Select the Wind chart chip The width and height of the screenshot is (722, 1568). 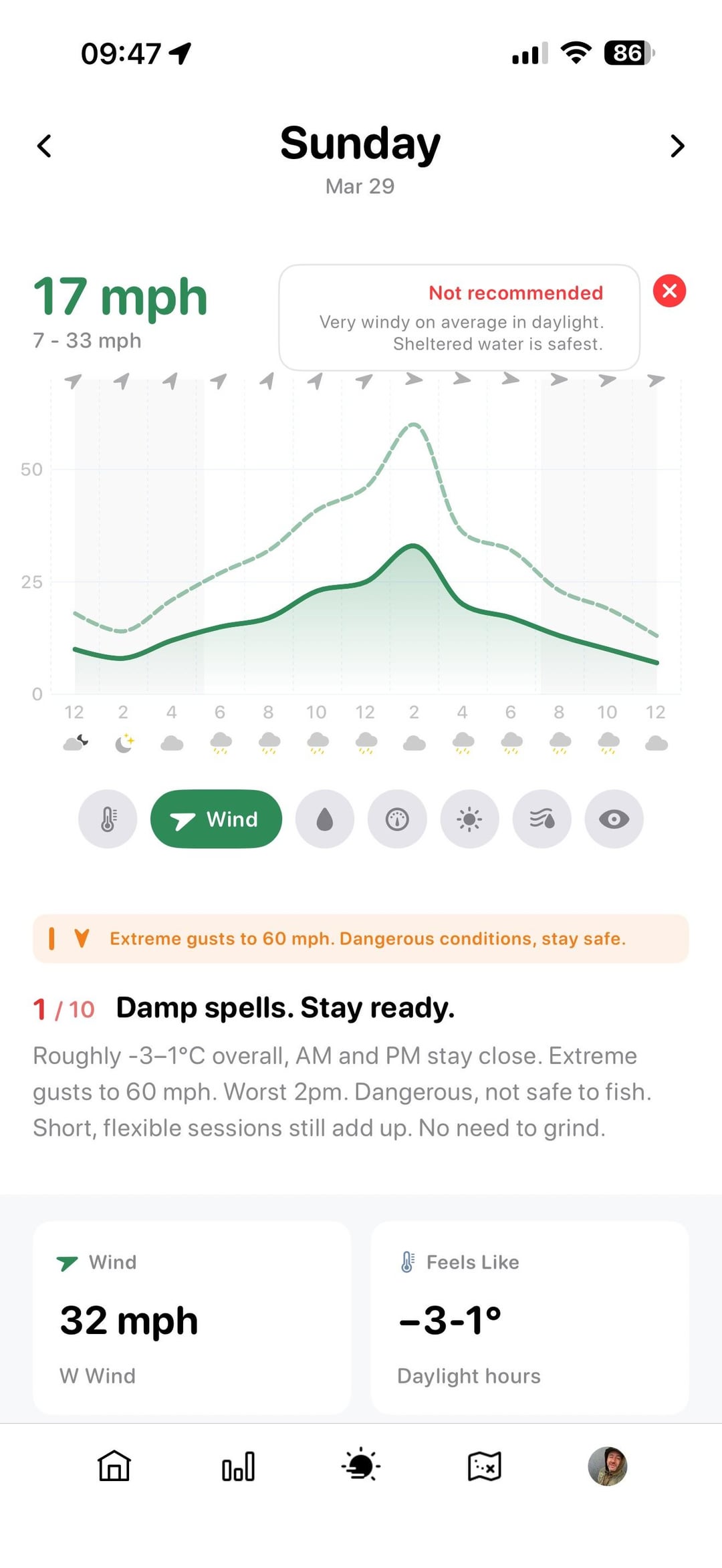coord(216,819)
